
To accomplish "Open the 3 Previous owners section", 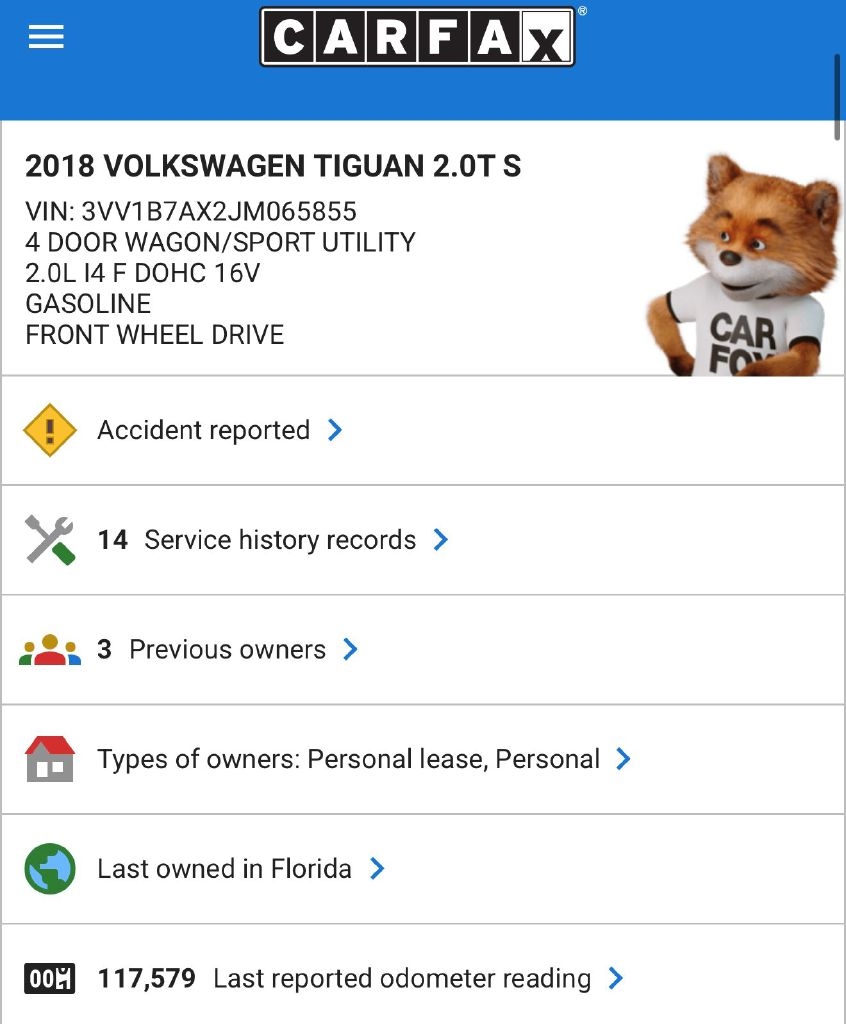I will click(228, 650).
